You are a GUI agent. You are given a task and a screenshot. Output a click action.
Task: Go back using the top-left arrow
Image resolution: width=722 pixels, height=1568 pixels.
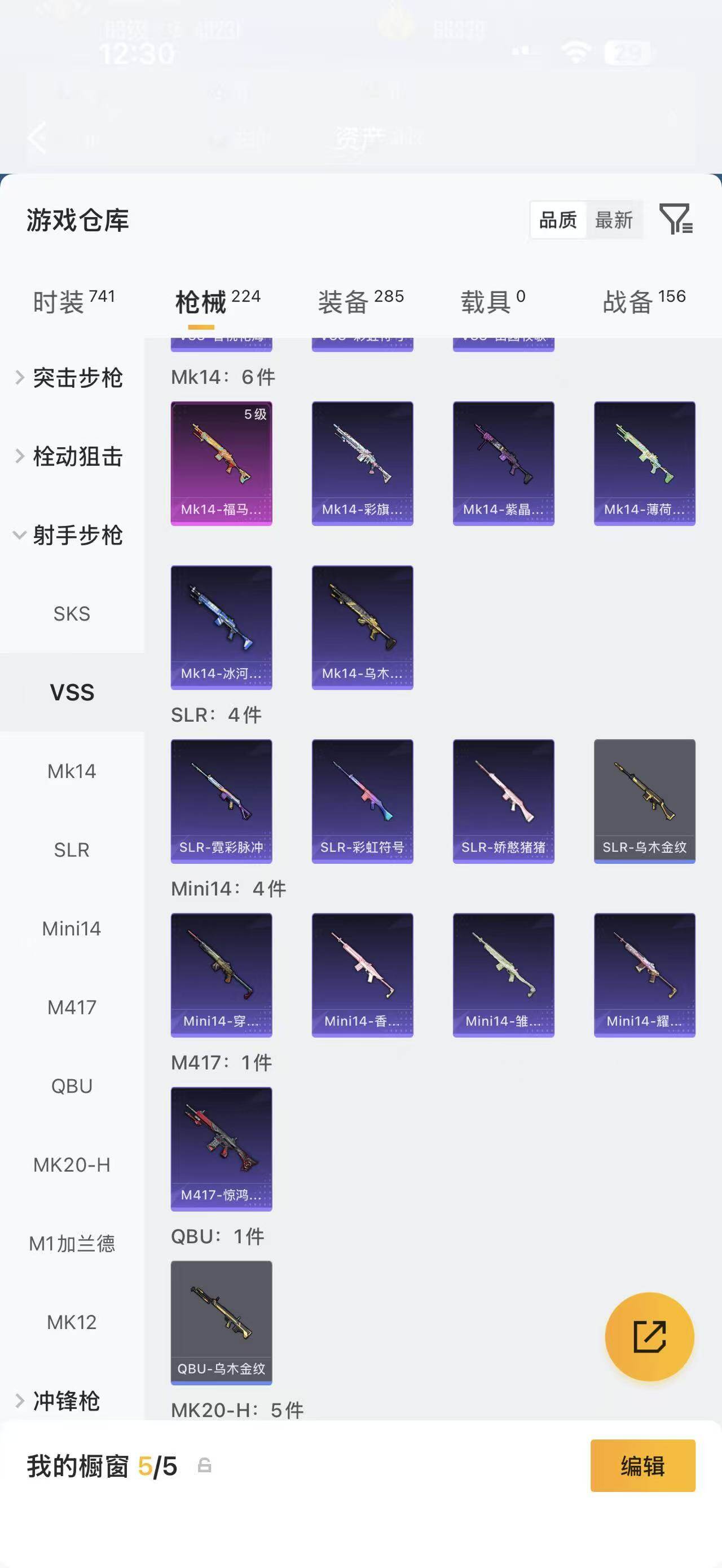point(38,137)
